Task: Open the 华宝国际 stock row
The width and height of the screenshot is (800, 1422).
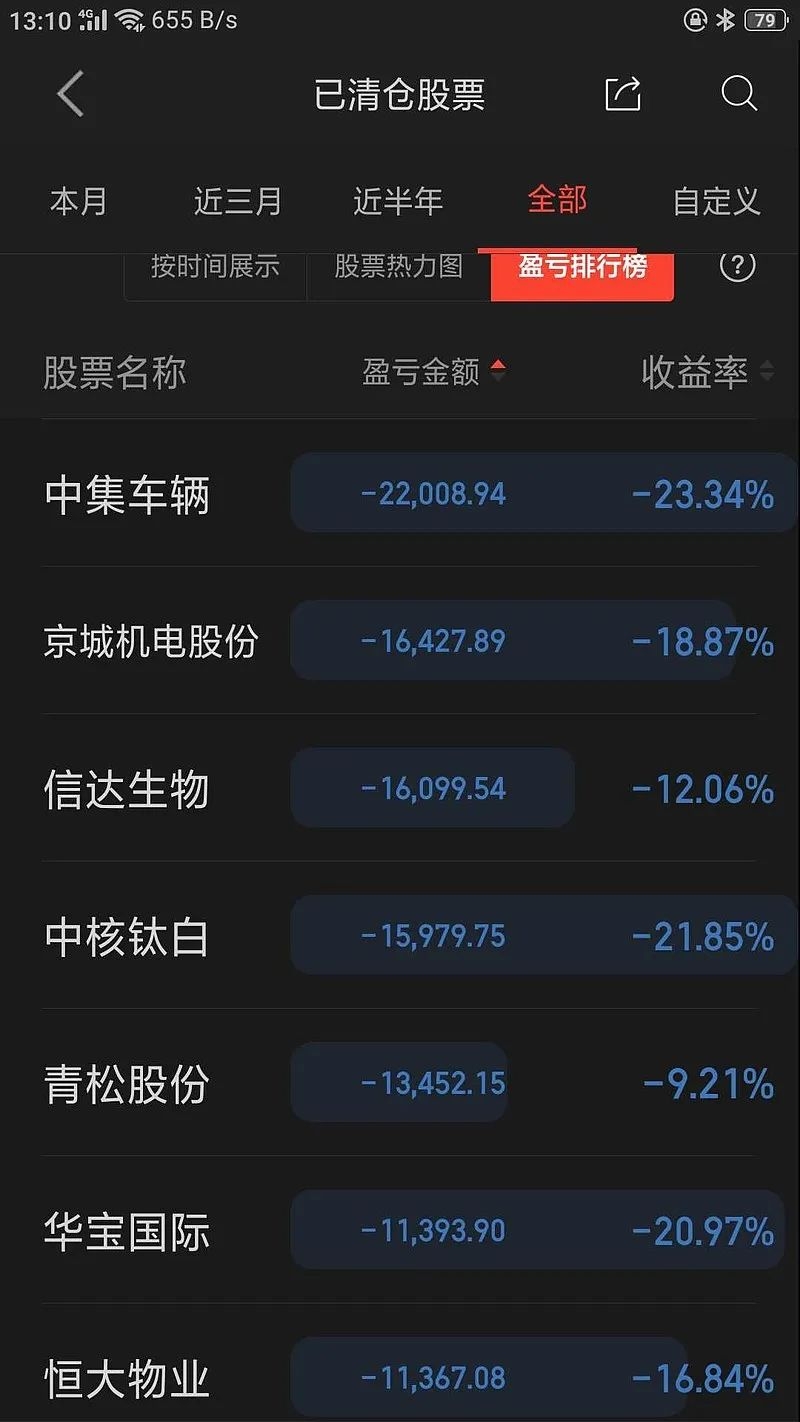Action: (400, 1230)
